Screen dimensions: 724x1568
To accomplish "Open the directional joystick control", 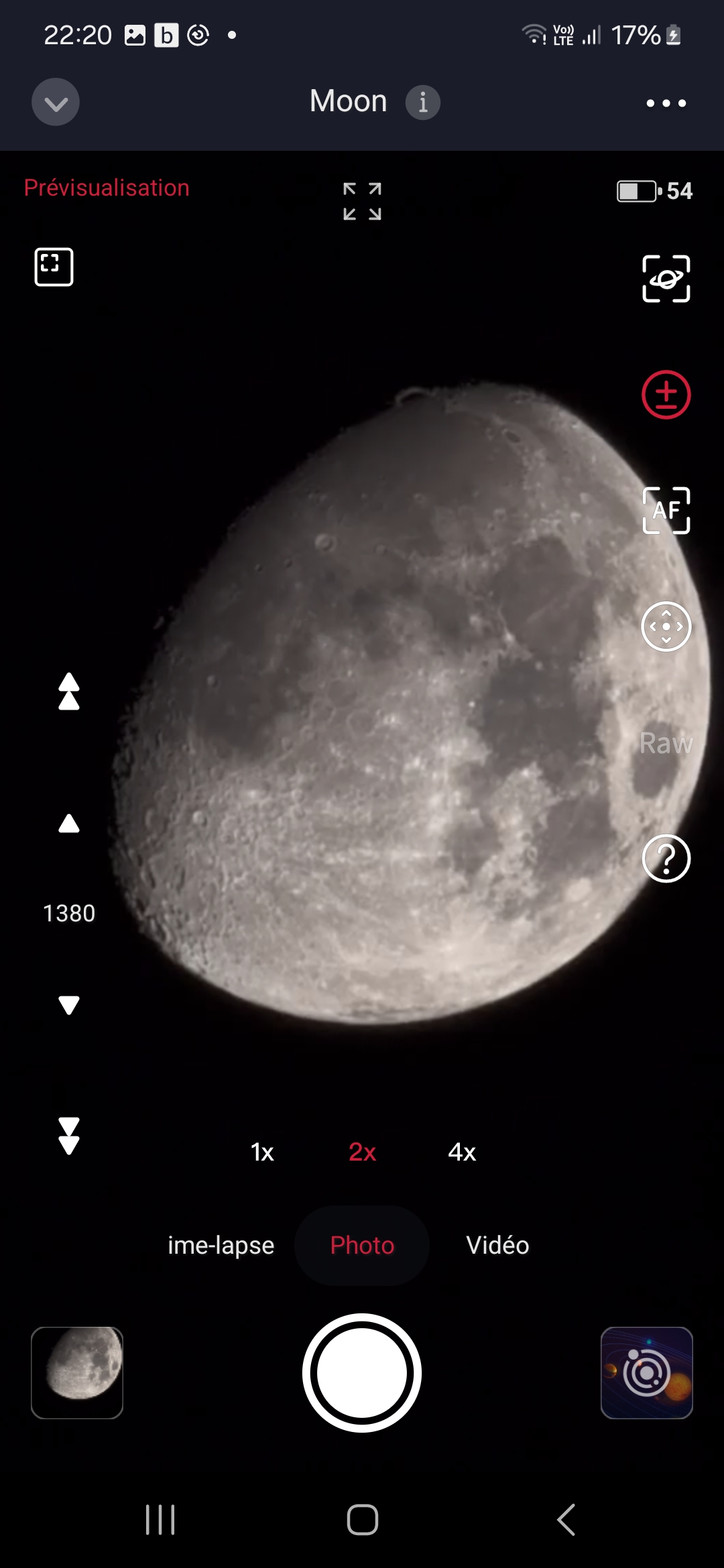I will (666, 627).
